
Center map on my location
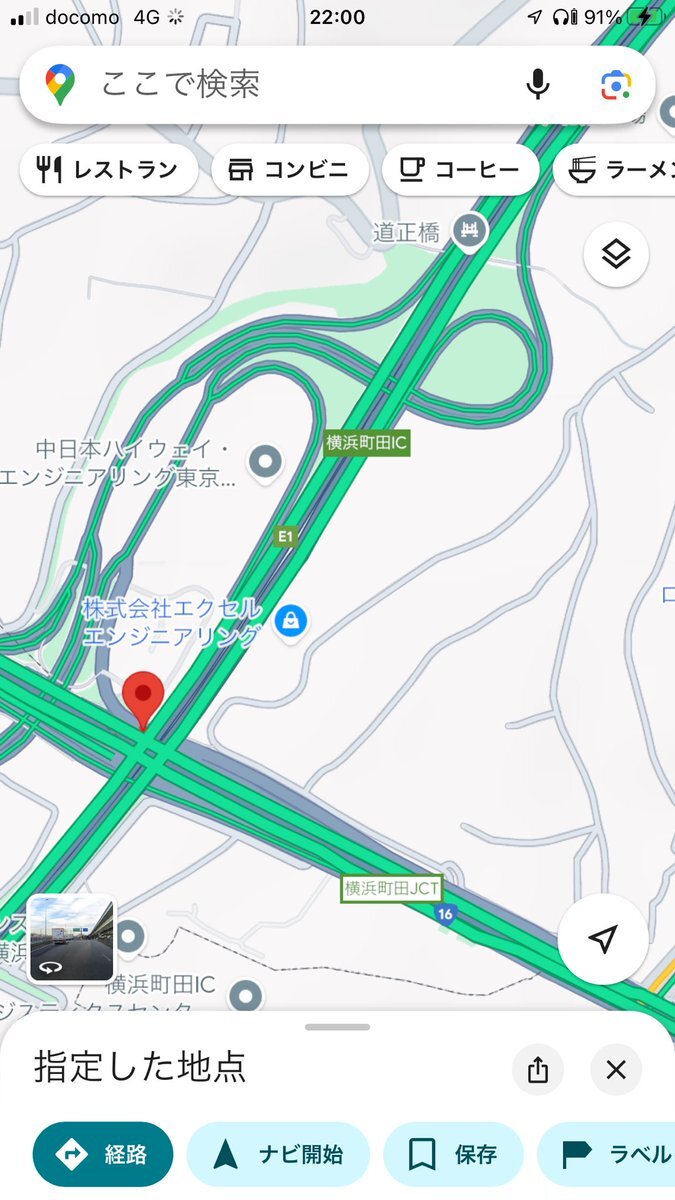click(602, 939)
